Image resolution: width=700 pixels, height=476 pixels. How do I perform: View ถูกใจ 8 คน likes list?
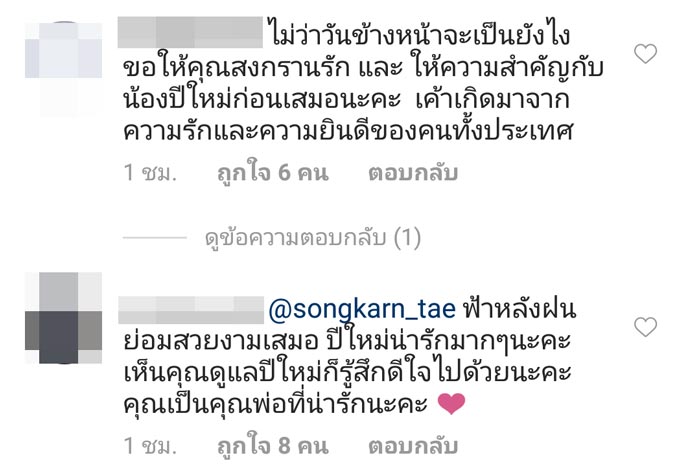pyautogui.click(x=273, y=444)
